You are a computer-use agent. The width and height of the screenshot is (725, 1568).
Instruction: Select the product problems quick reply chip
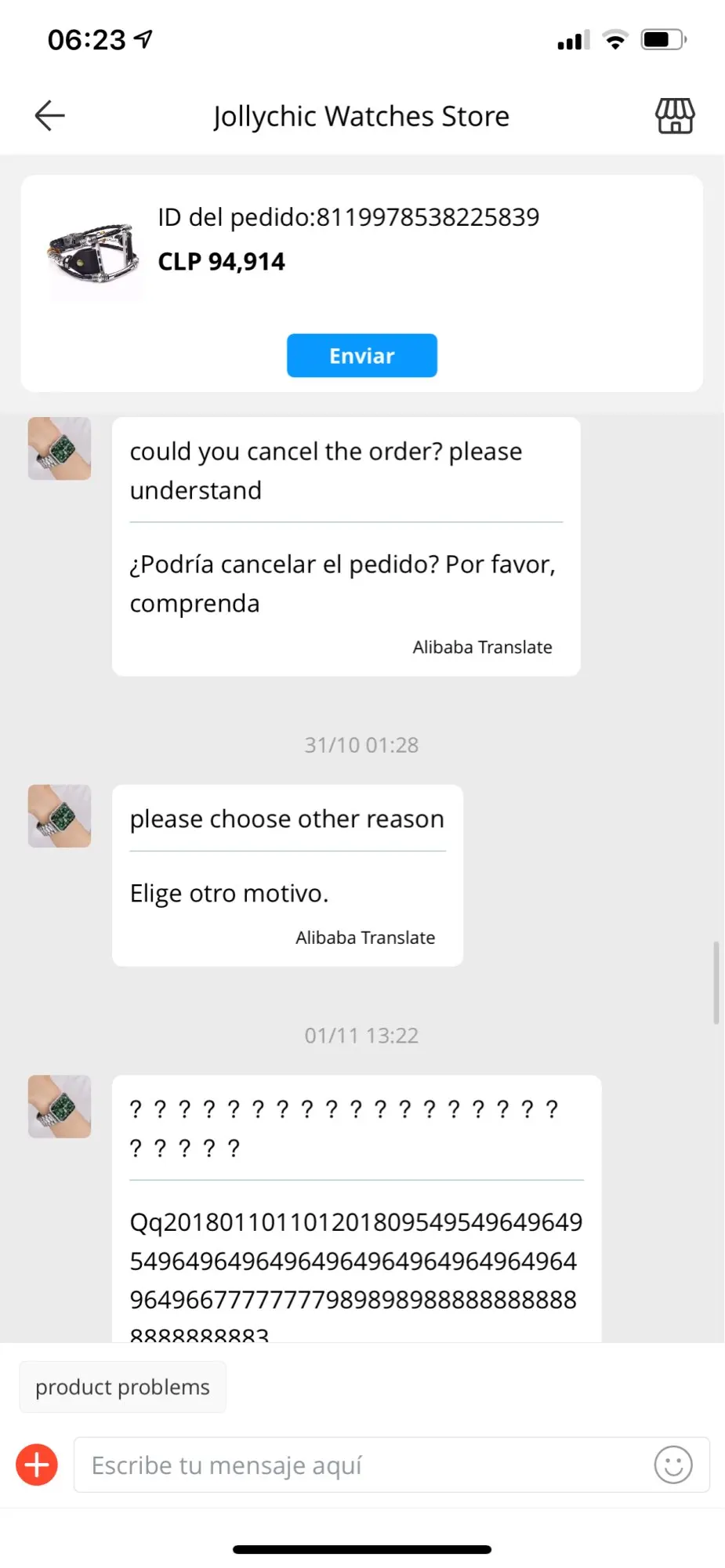coord(123,1387)
